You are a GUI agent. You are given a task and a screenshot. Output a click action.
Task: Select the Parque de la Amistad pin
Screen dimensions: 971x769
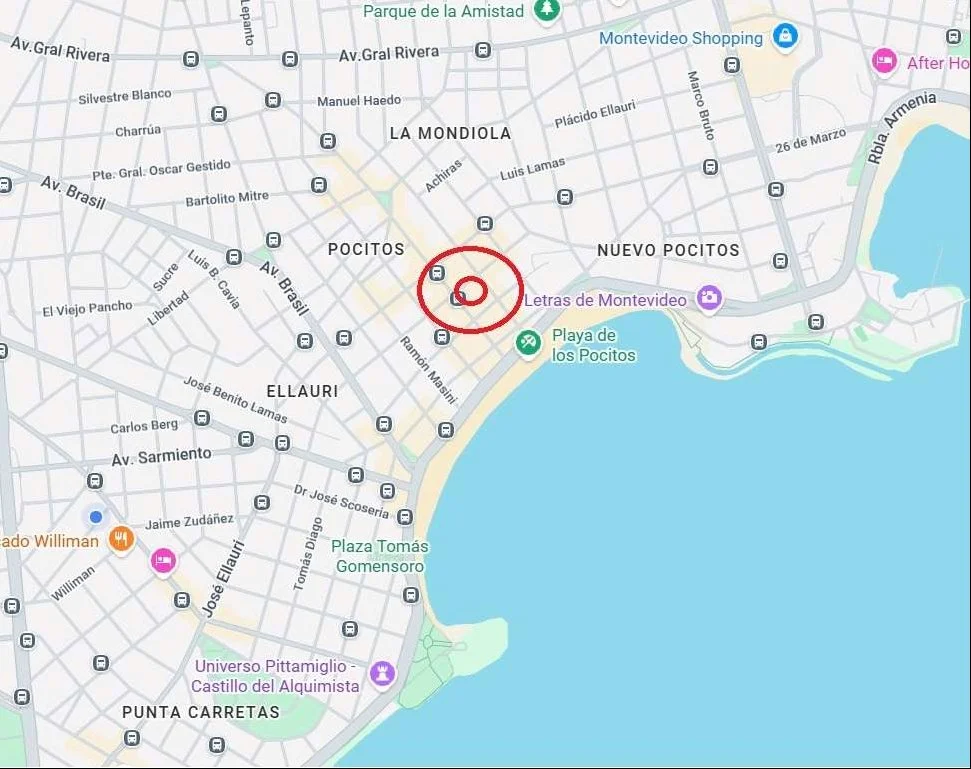coord(546,11)
